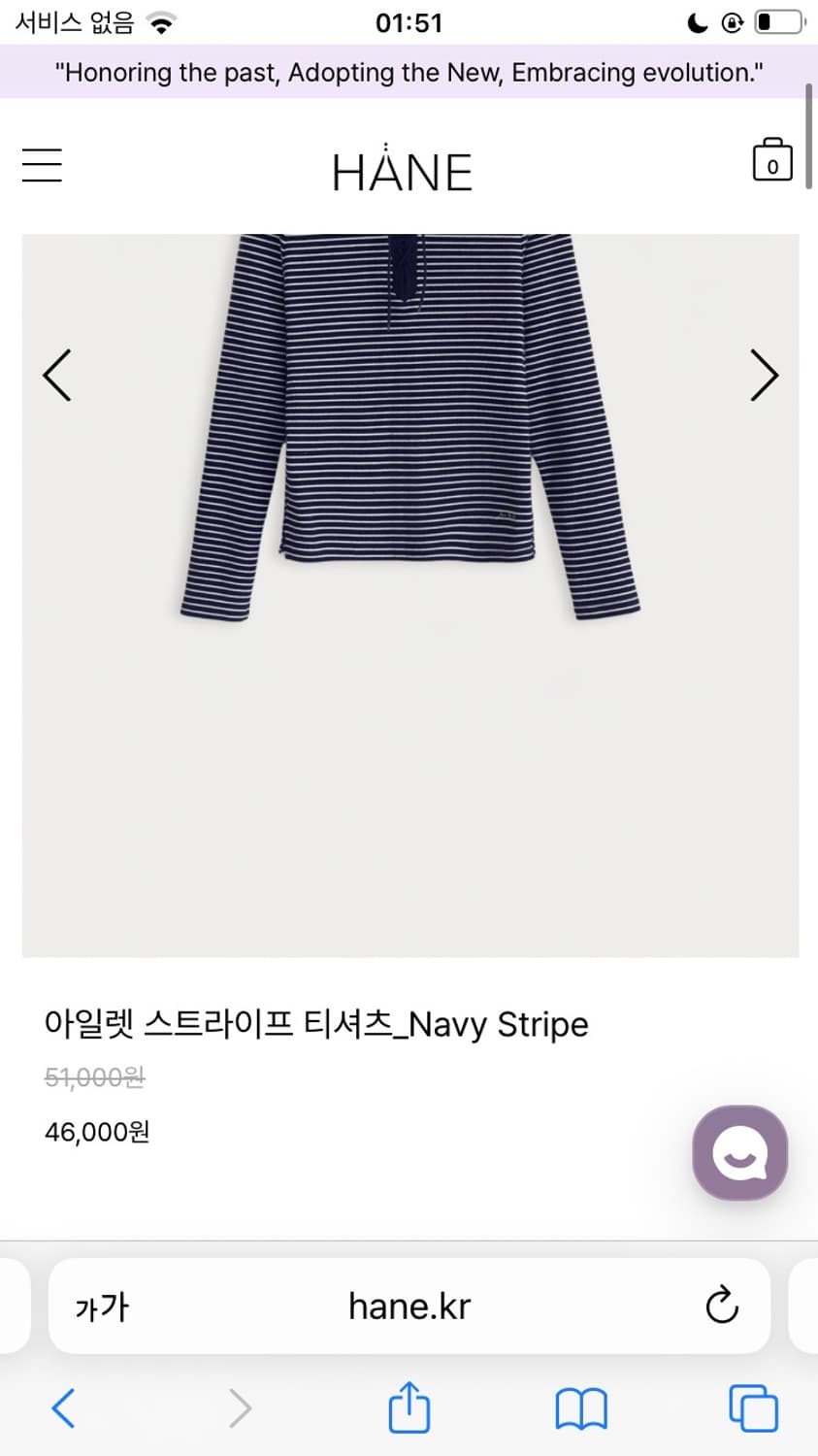View the previous product image
The image size is (818, 1456).
tap(56, 375)
